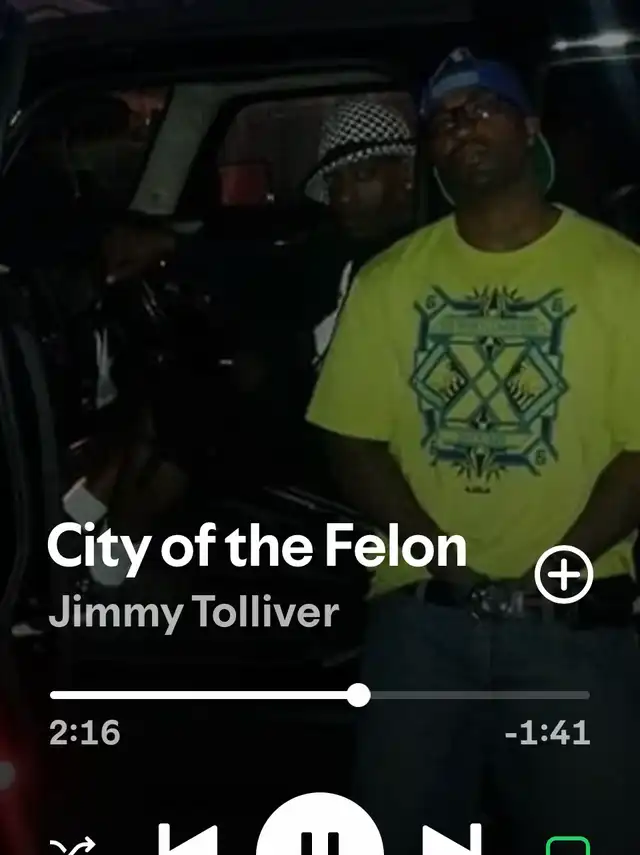Open artist Jimmy Tolliver
The image size is (640, 855).
pyautogui.click(x=194, y=612)
